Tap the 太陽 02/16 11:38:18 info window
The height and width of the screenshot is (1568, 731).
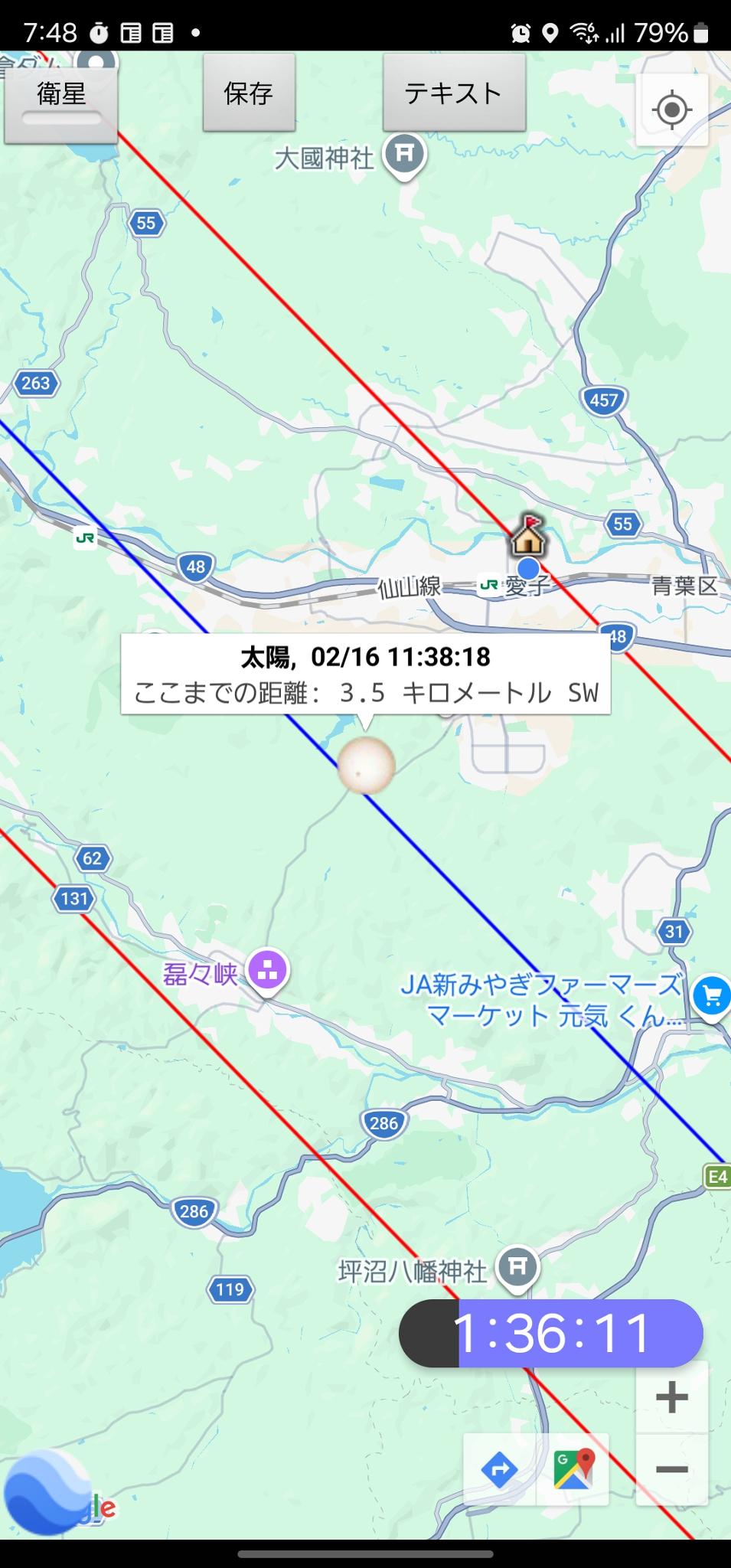pyautogui.click(x=366, y=674)
